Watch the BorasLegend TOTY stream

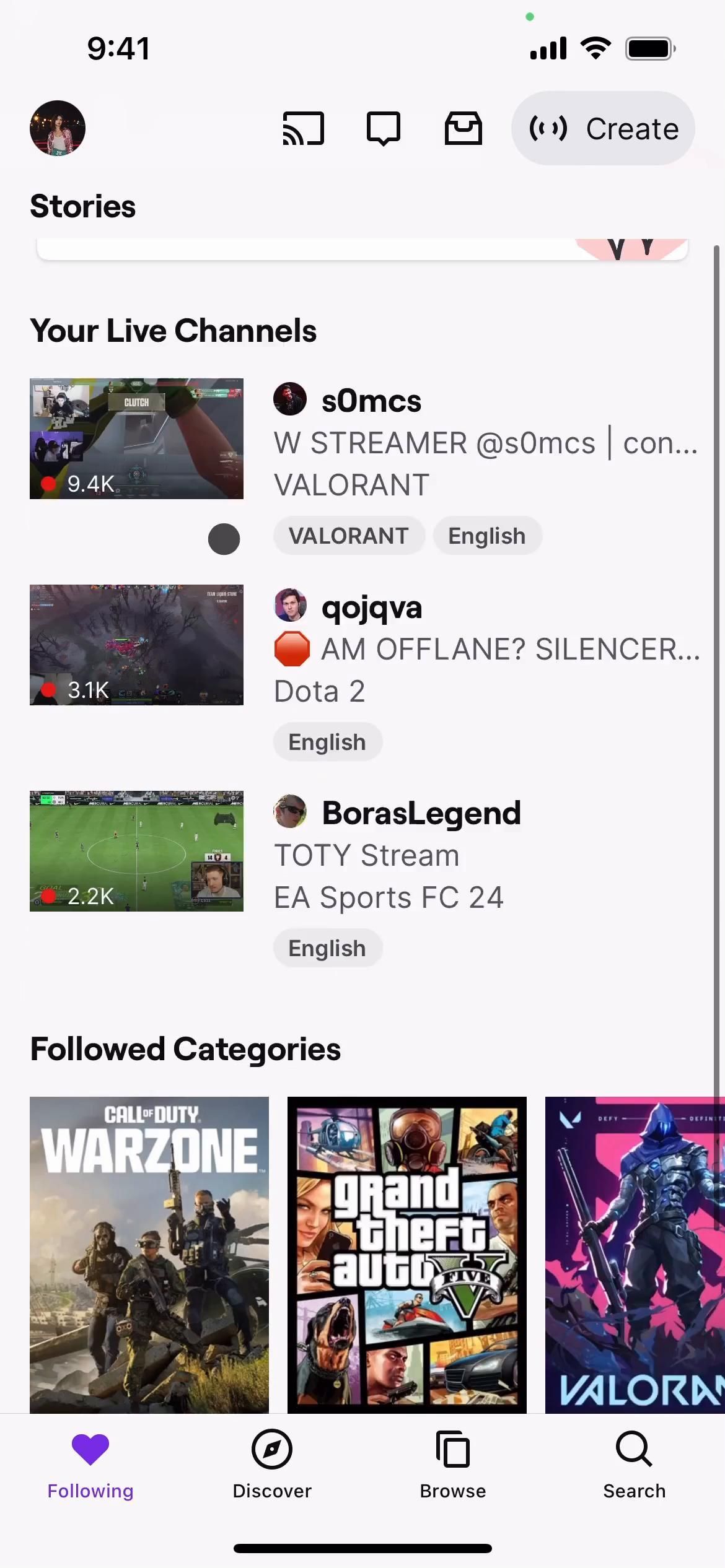tap(136, 851)
